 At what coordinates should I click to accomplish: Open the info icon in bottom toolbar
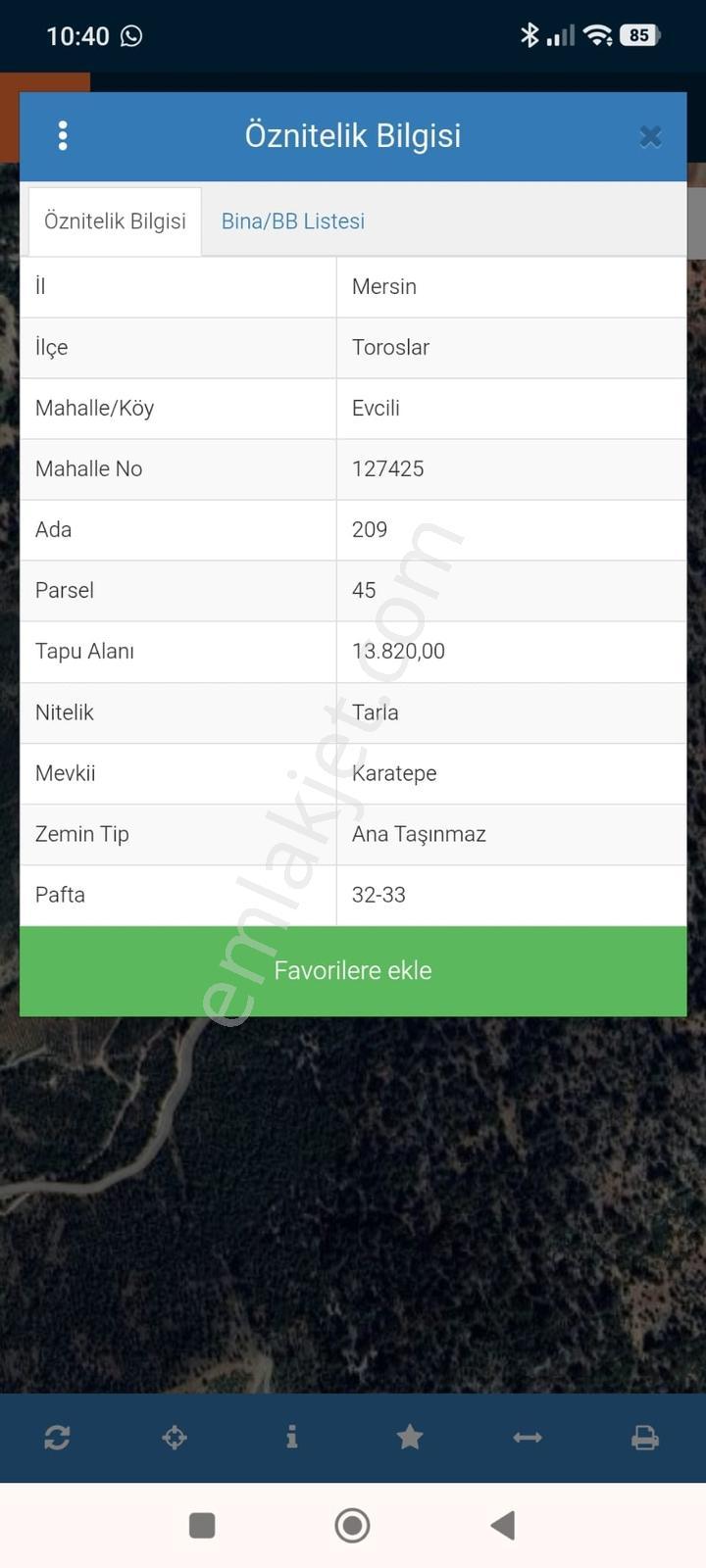291,1438
